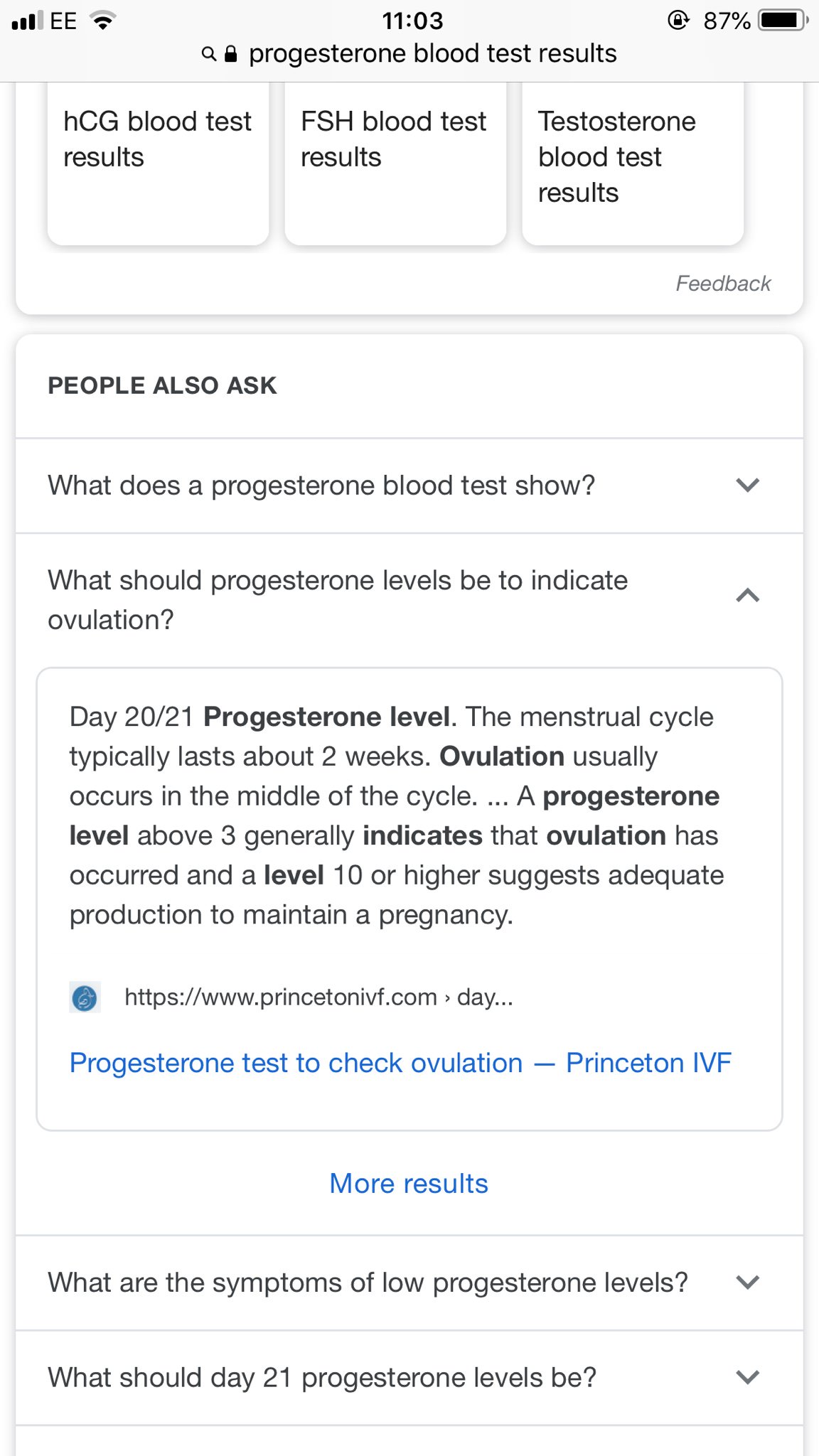The image size is (819, 1456).
Task: Open the Princeton IVF ovulation test link
Action: click(x=400, y=1062)
